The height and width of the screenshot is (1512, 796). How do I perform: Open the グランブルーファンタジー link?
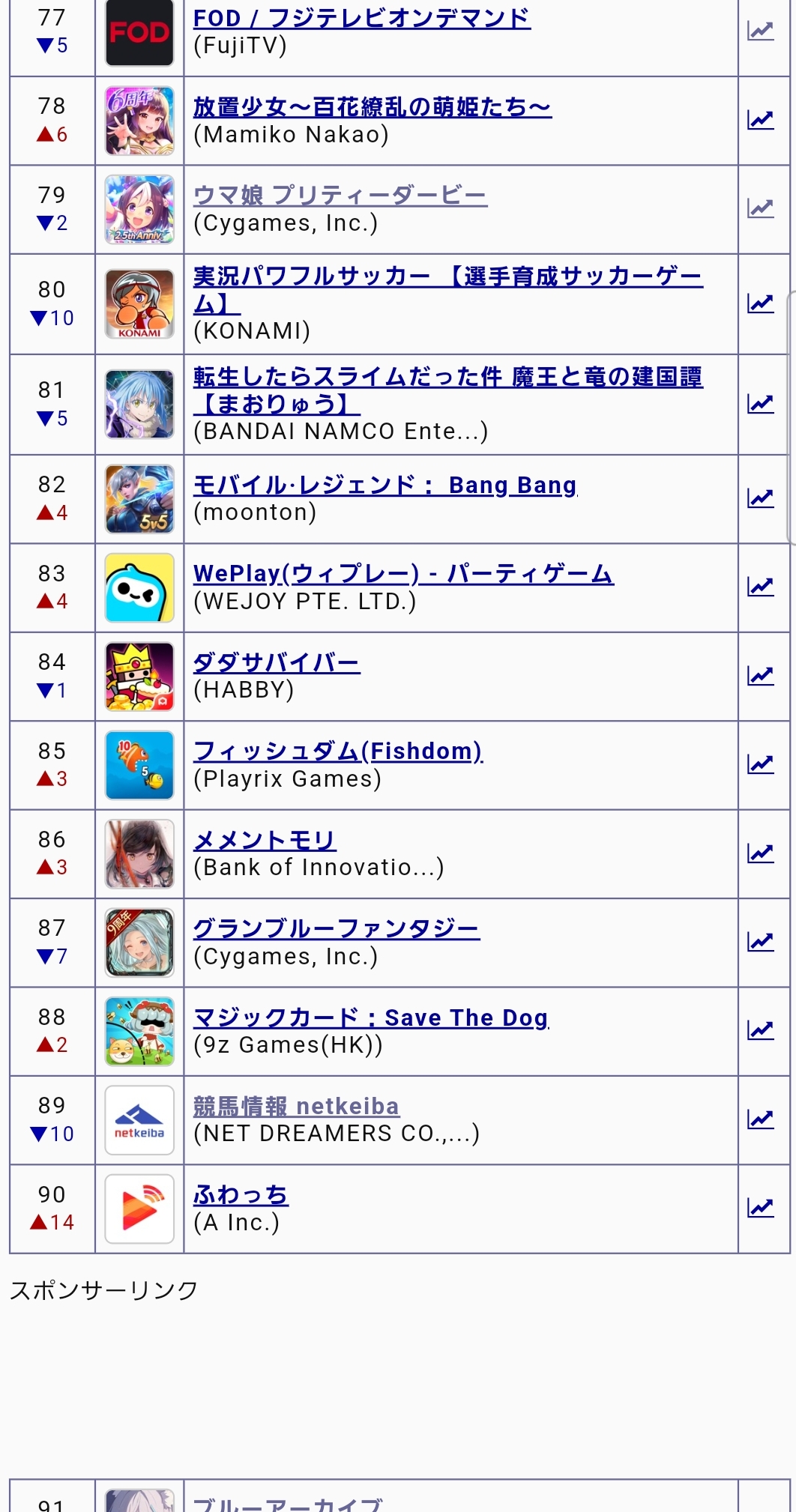click(x=337, y=928)
